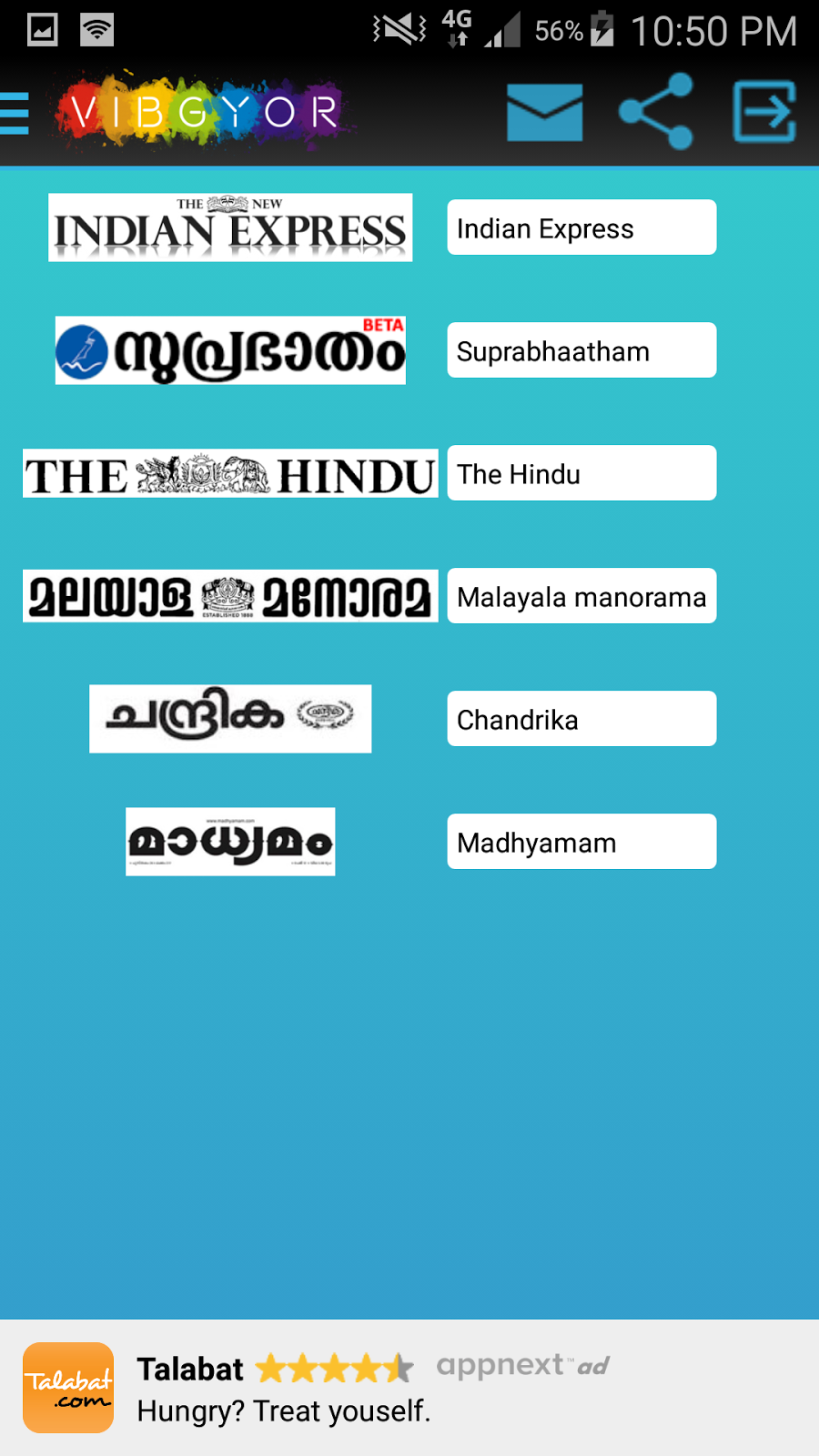Open the Talabat ad banner
819x1456 pixels.
(409, 1388)
